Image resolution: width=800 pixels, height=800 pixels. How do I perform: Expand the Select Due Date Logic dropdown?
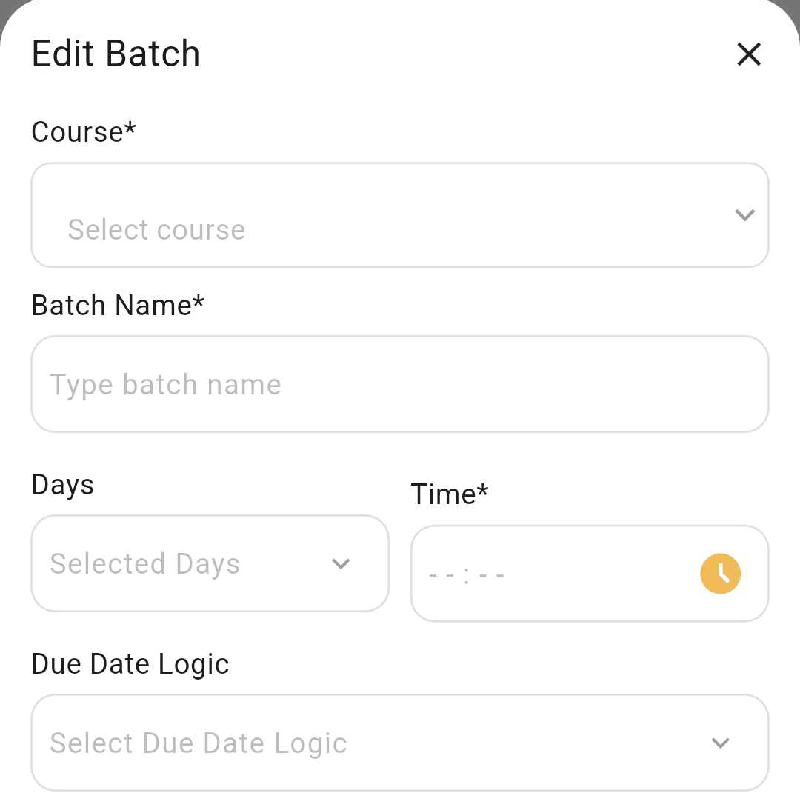coord(400,743)
